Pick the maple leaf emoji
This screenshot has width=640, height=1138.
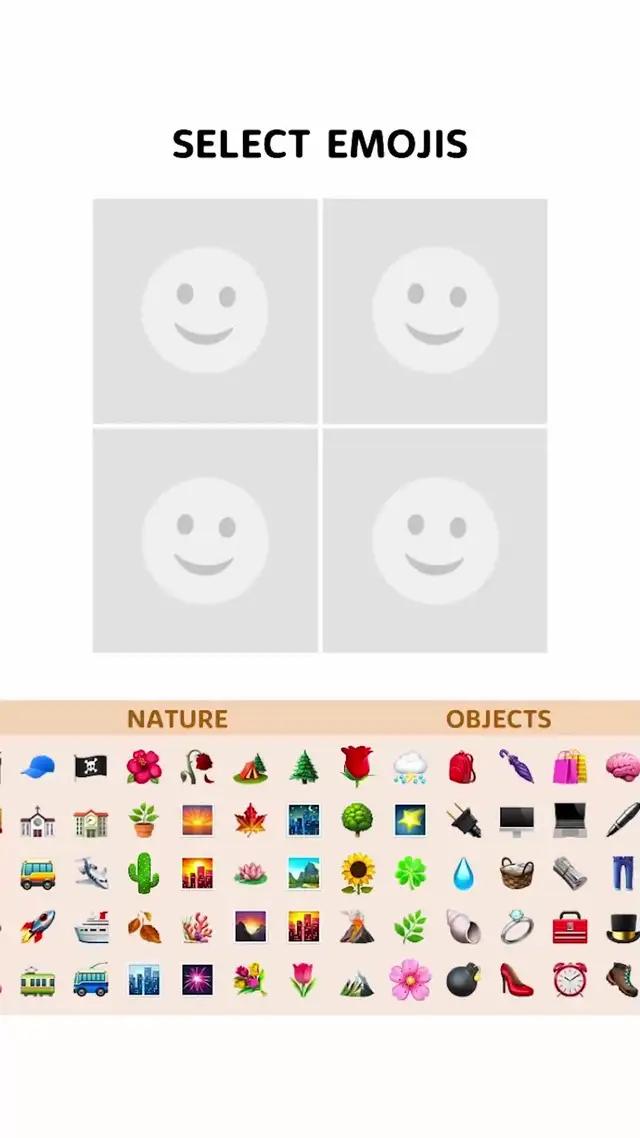tap(250, 820)
